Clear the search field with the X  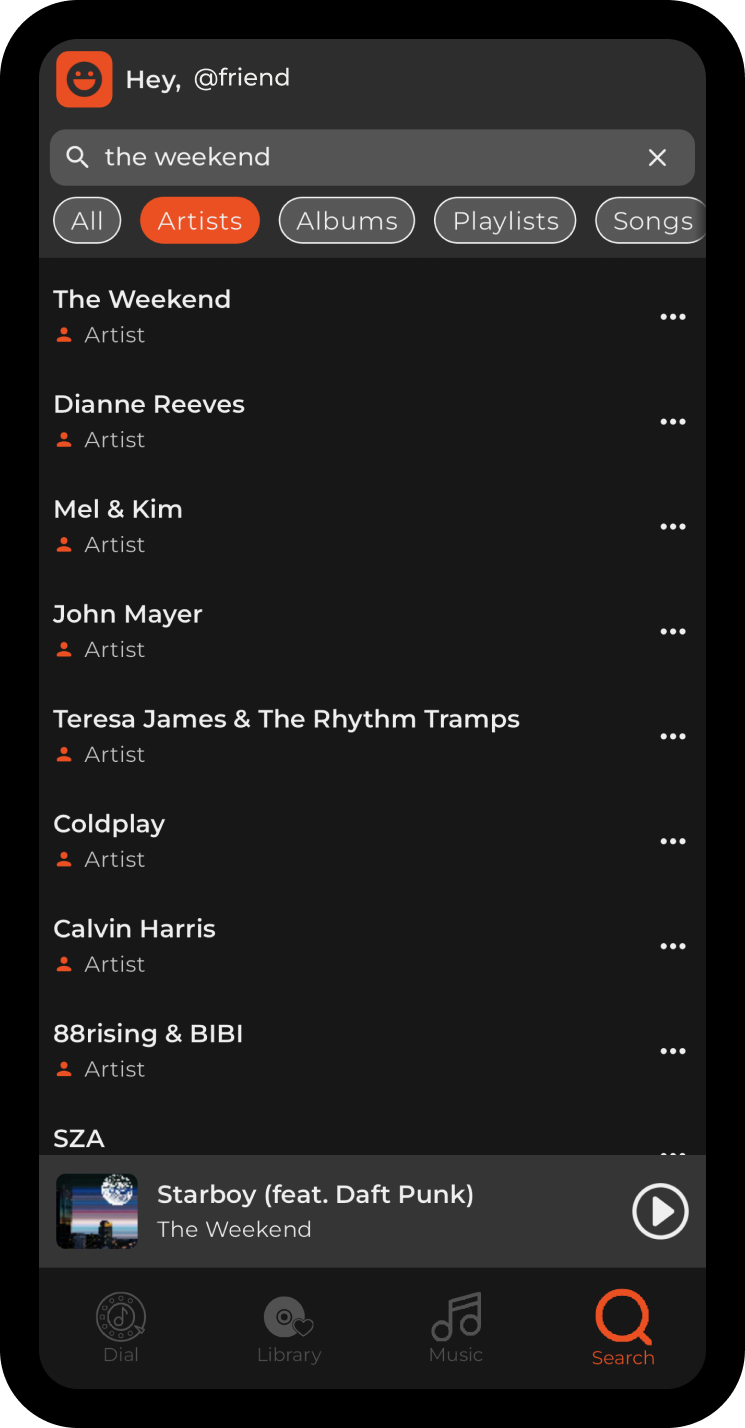tap(657, 157)
